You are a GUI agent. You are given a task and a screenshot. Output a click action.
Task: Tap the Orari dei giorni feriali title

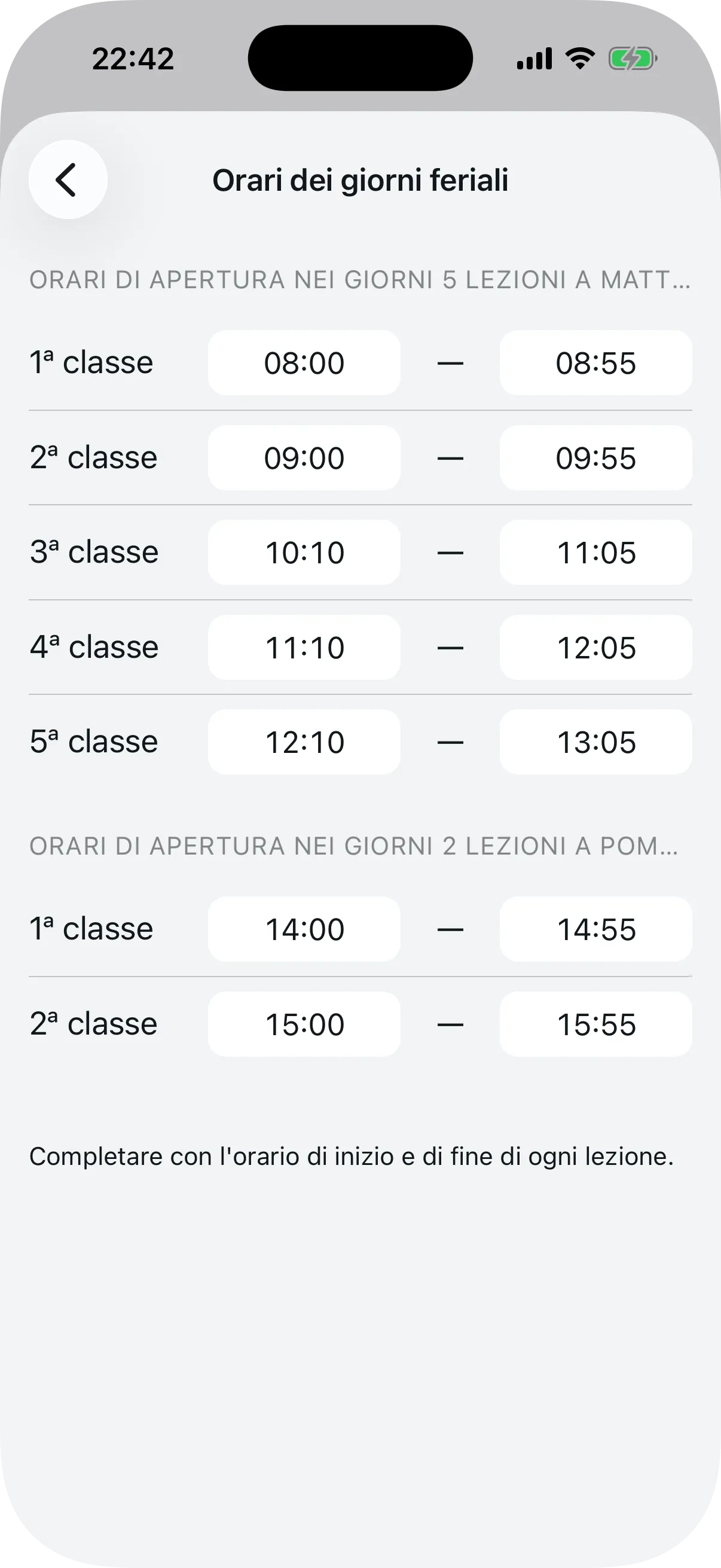pyautogui.click(x=360, y=179)
